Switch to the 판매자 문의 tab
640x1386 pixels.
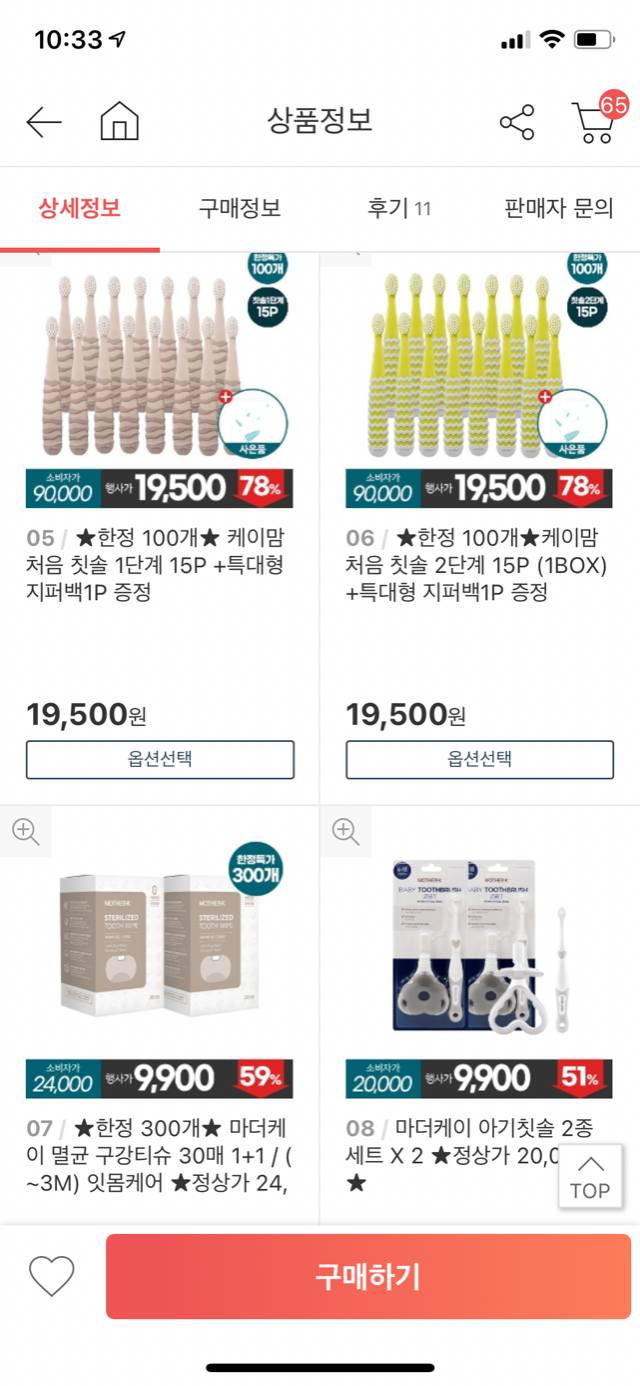[x=558, y=209]
